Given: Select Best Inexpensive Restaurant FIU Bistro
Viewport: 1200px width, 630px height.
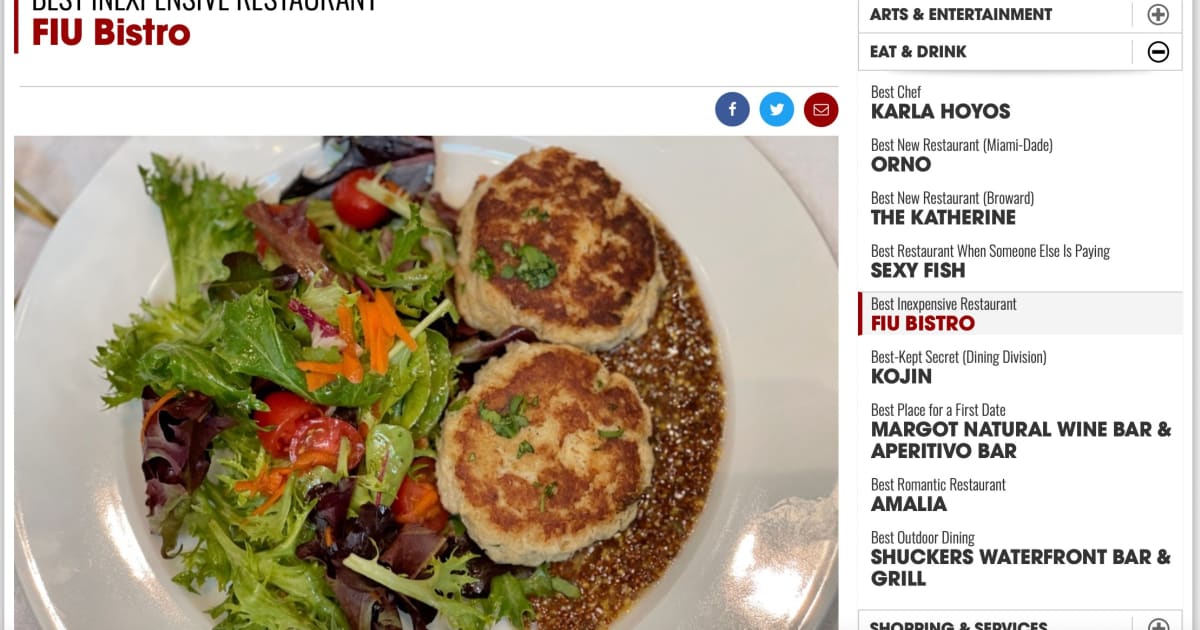Looking at the screenshot, I should pyautogui.click(x=922, y=323).
